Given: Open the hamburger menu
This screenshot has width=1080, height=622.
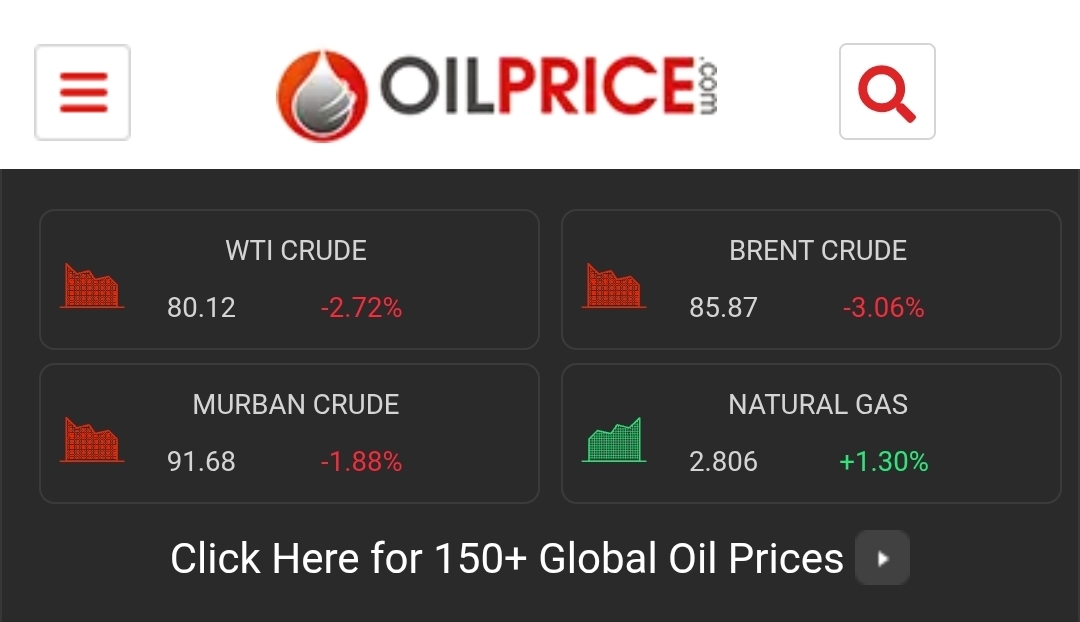Looking at the screenshot, I should pyautogui.click(x=83, y=92).
